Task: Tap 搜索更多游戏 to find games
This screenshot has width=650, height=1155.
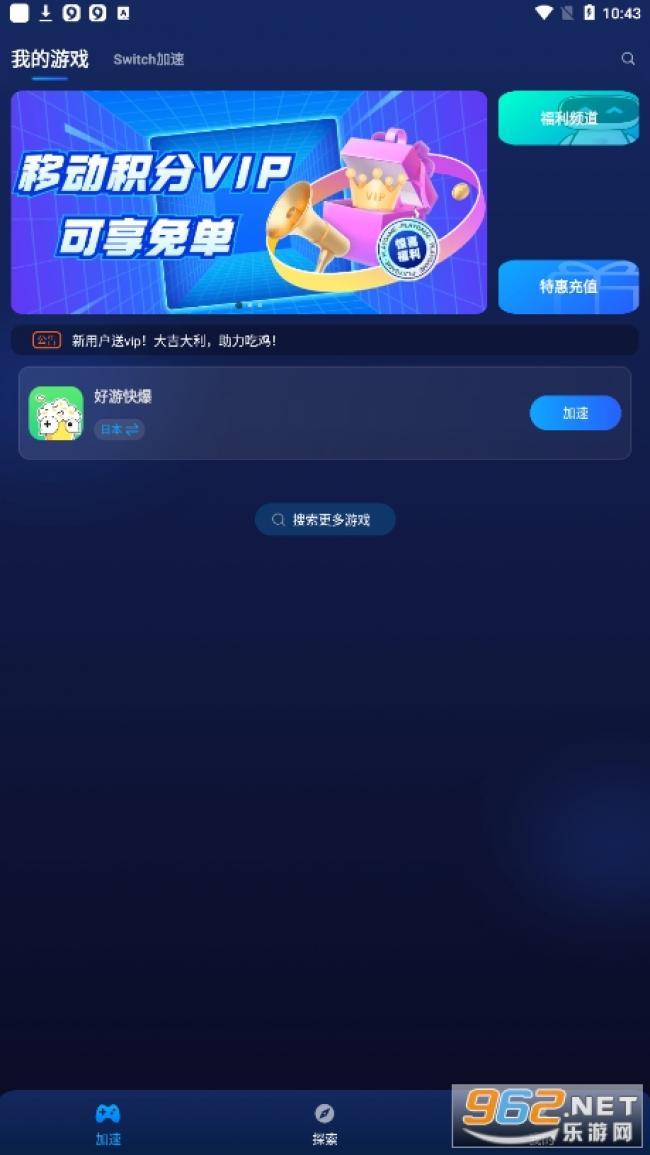Action: click(325, 519)
